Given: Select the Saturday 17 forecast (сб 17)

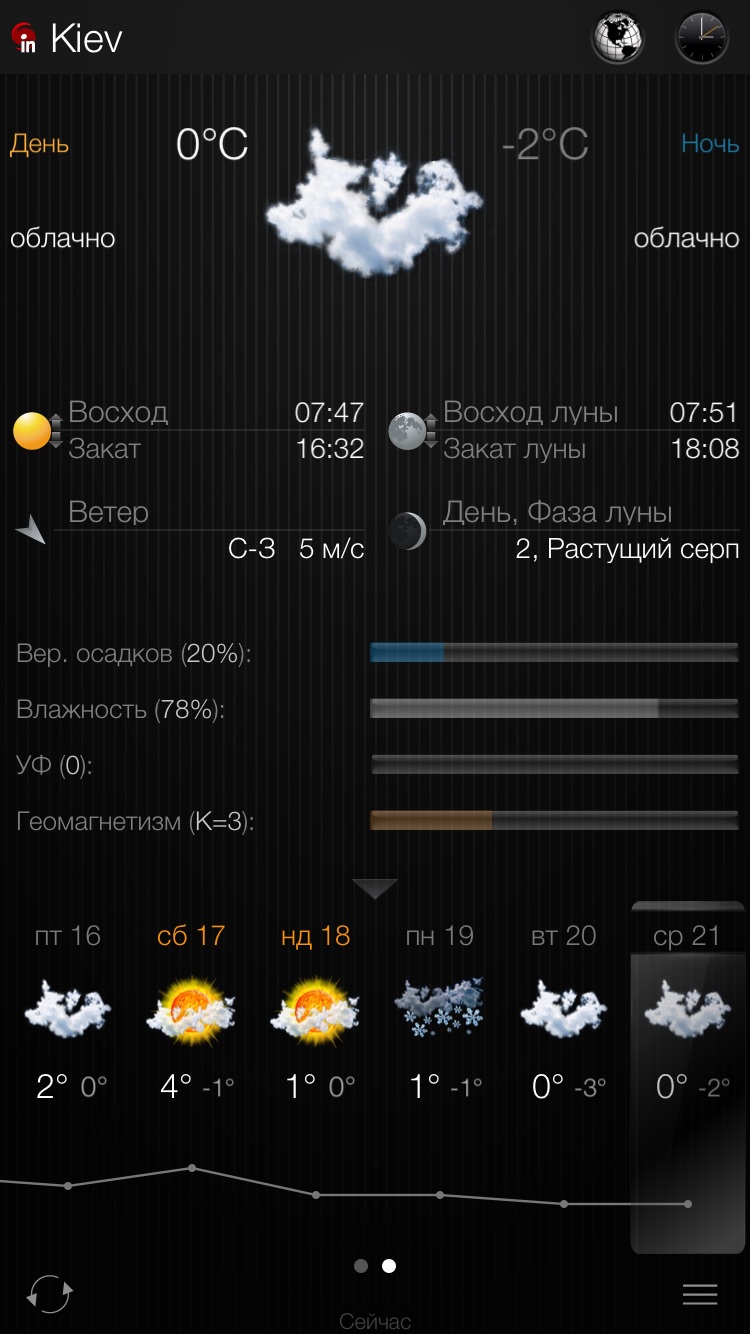Looking at the screenshot, I should (x=191, y=1010).
